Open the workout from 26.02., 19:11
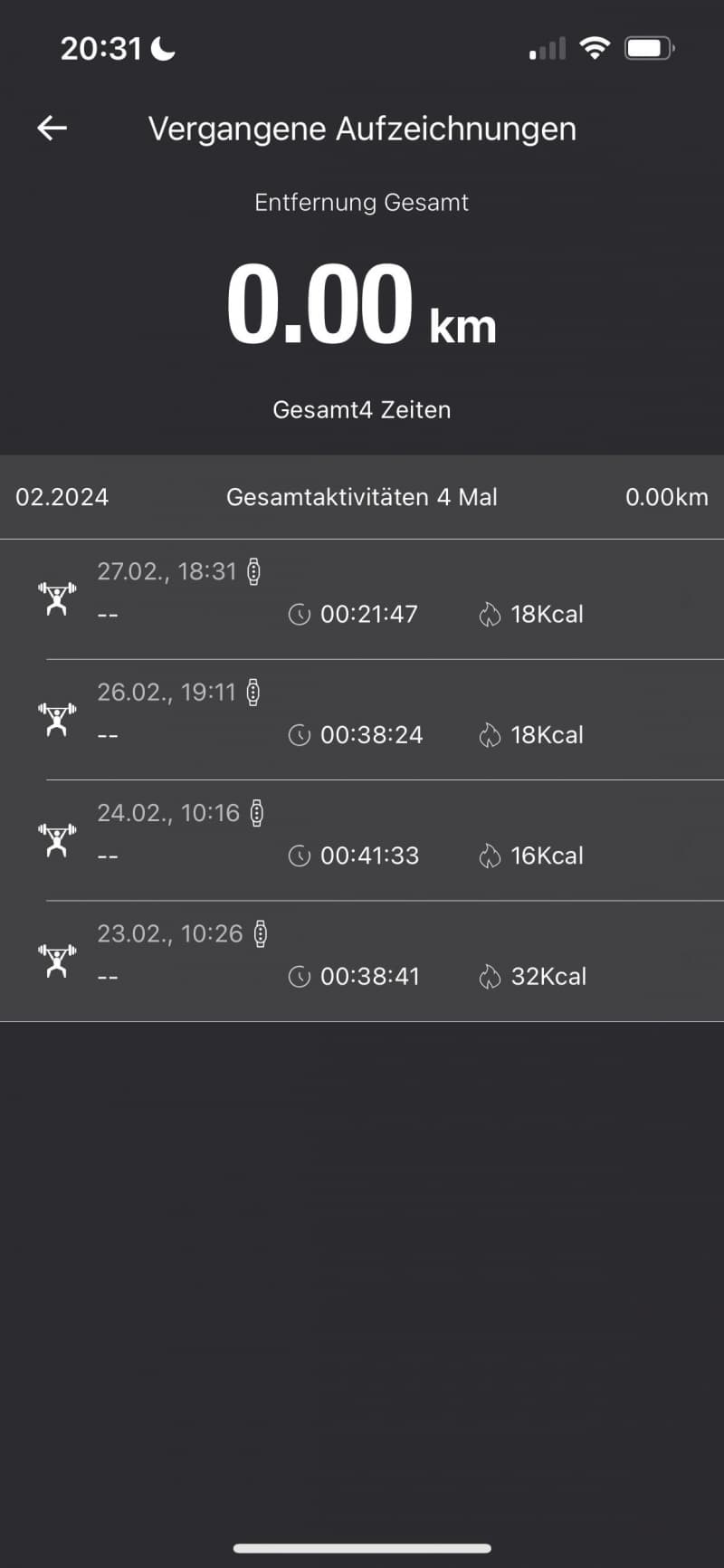This screenshot has height=1568, width=724. [x=362, y=720]
